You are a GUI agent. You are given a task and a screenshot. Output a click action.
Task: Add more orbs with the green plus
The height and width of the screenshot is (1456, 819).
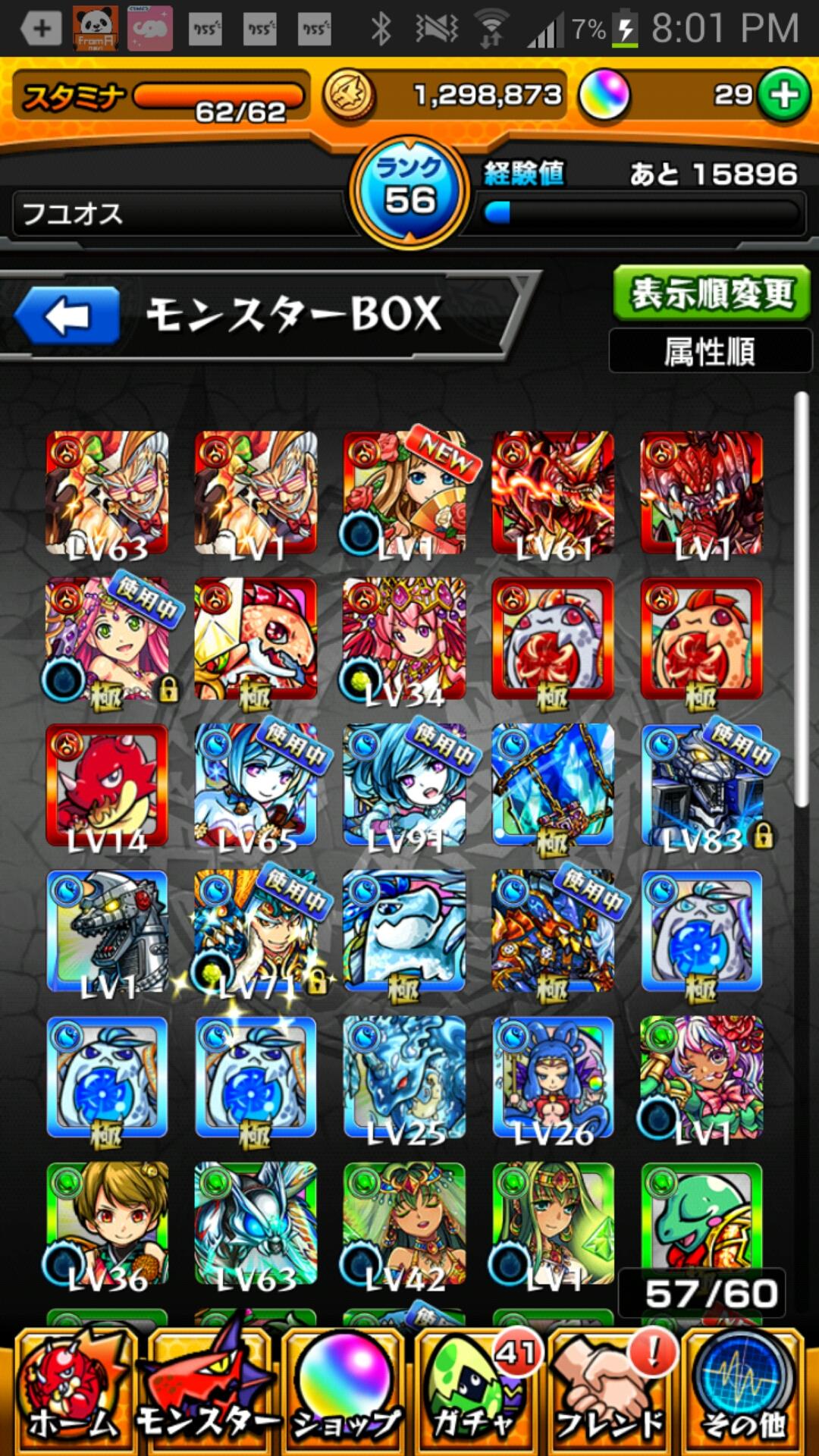784,95
